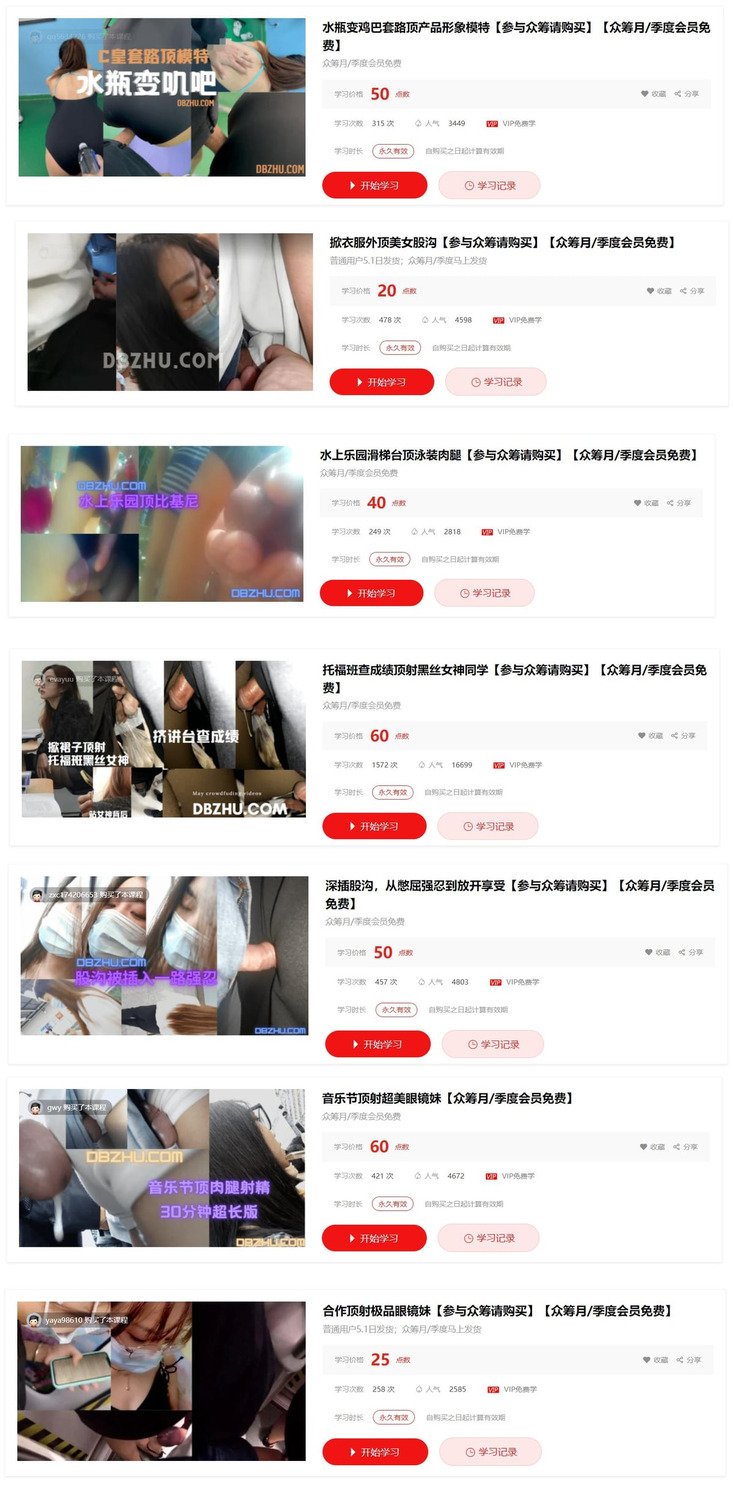Open the title link 音乐节顶射超美眼镜妹
This screenshot has width=733, height=1500.
point(447,1097)
